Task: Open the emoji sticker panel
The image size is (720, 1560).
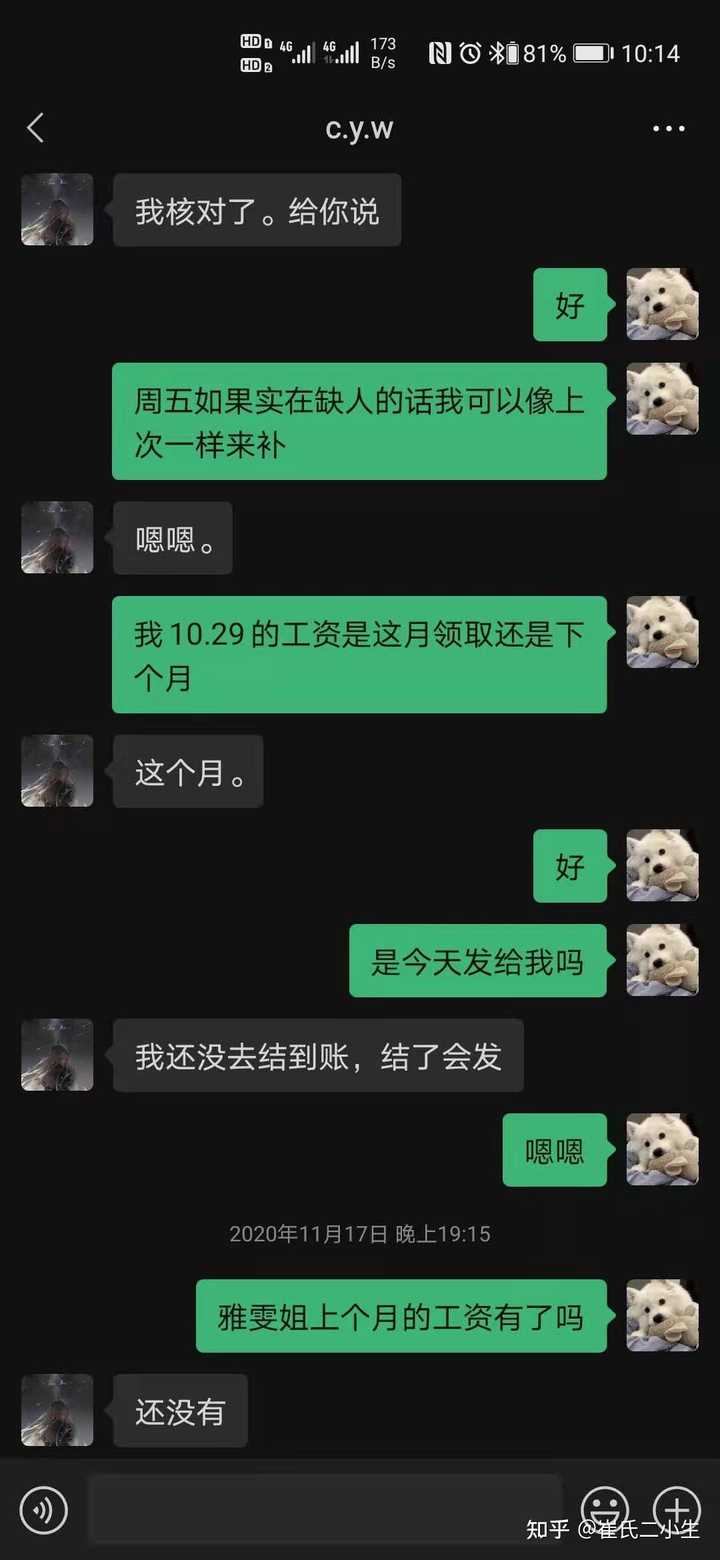Action: point(605,1509)
